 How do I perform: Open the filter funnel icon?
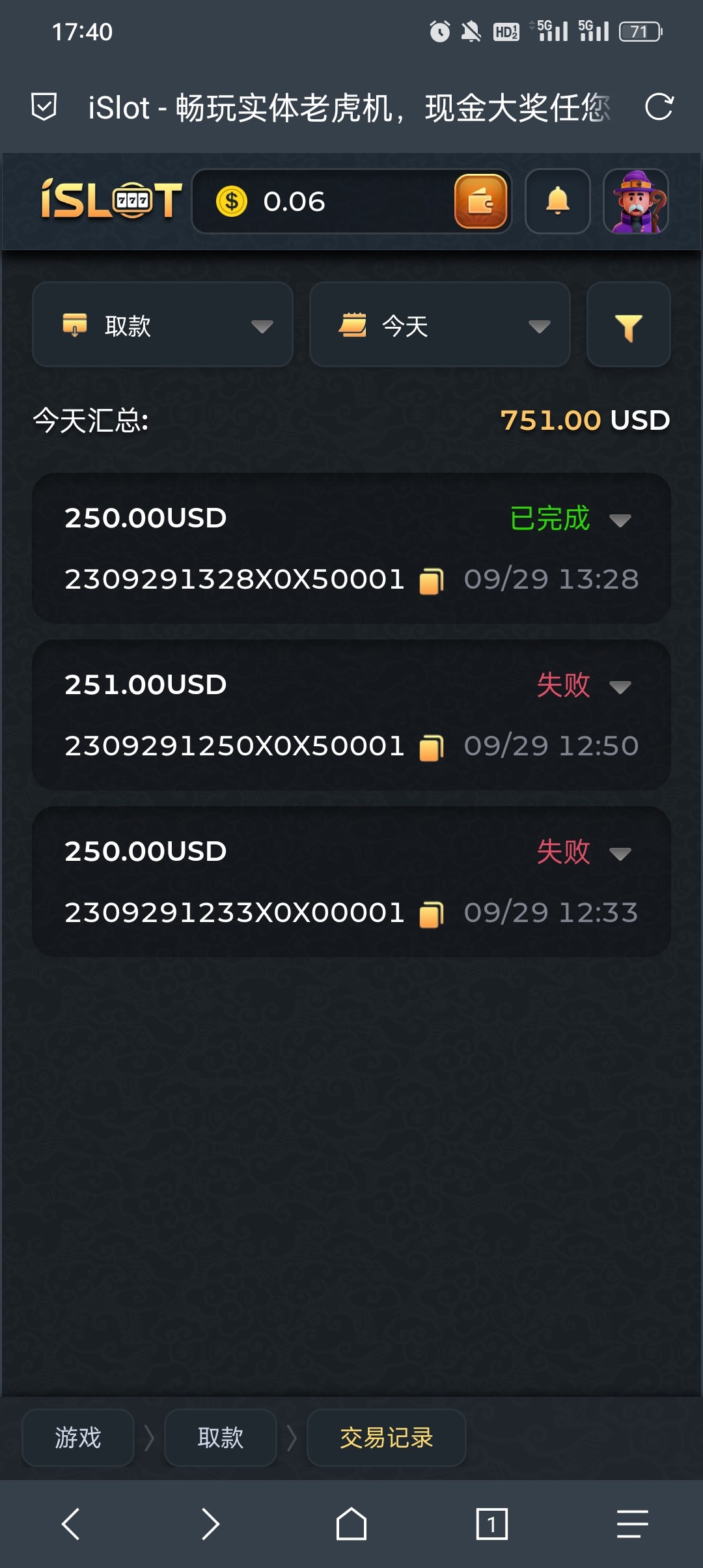tap(627, 324)
